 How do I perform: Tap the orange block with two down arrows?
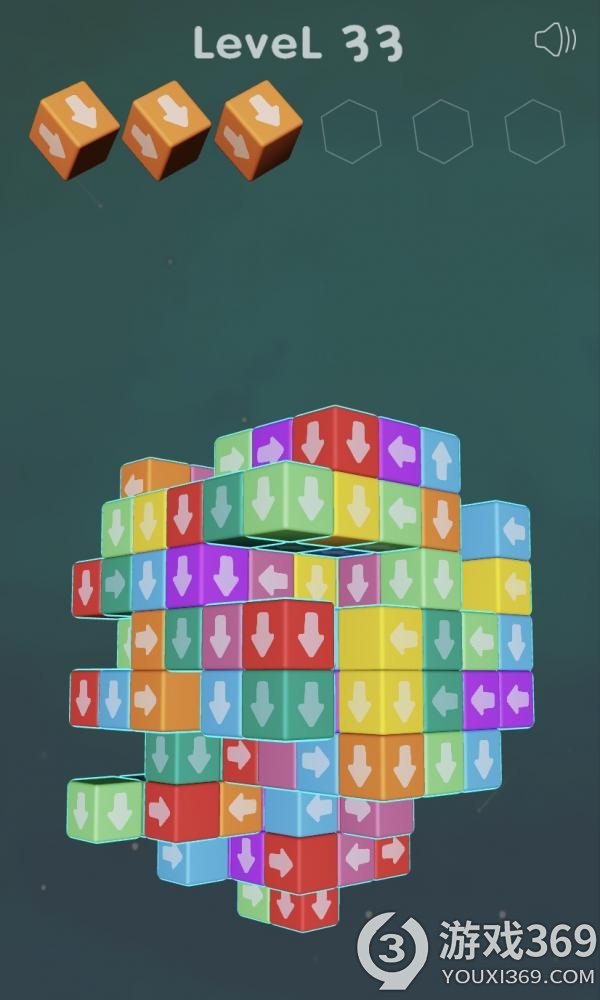pos(381,765)
